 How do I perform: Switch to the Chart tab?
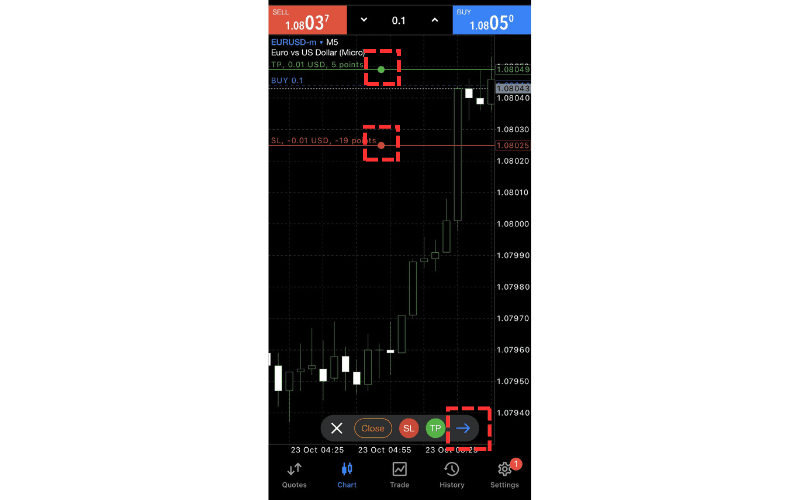pyautogui.click(x=347, y=474)
